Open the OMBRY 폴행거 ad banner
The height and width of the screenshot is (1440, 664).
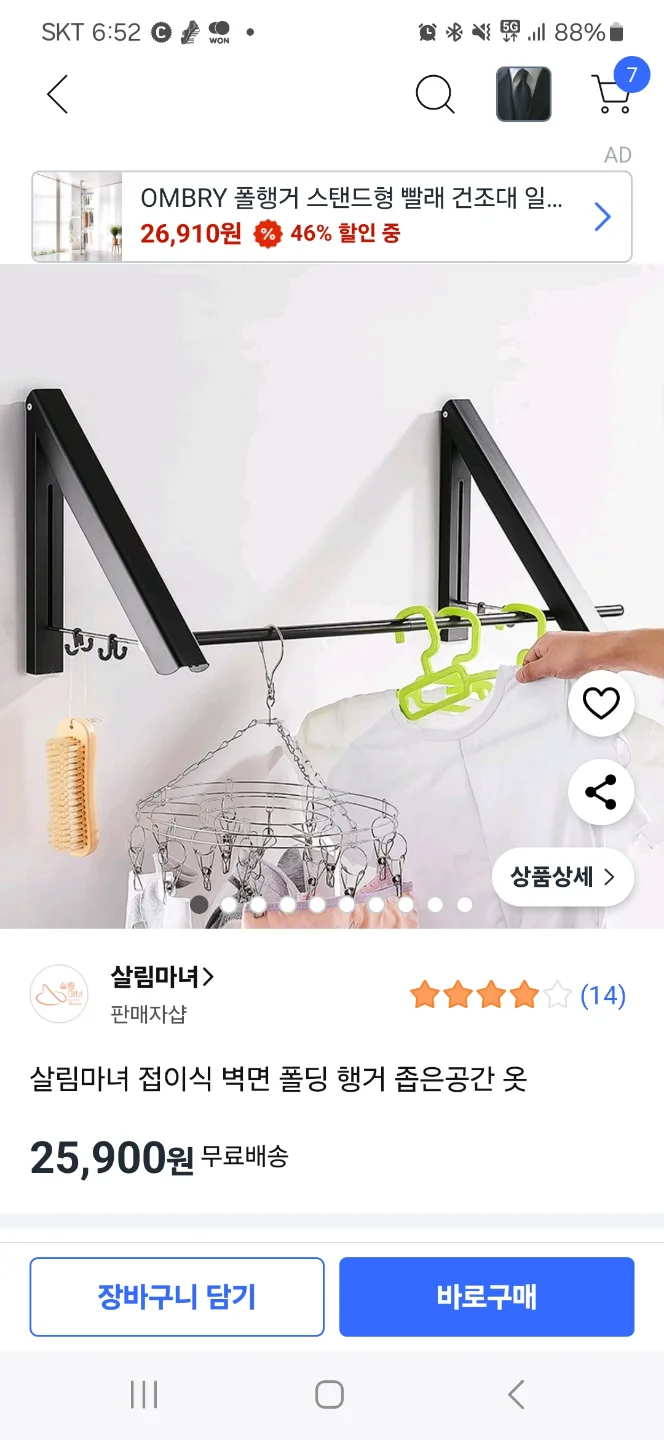(x=332, y=216)
